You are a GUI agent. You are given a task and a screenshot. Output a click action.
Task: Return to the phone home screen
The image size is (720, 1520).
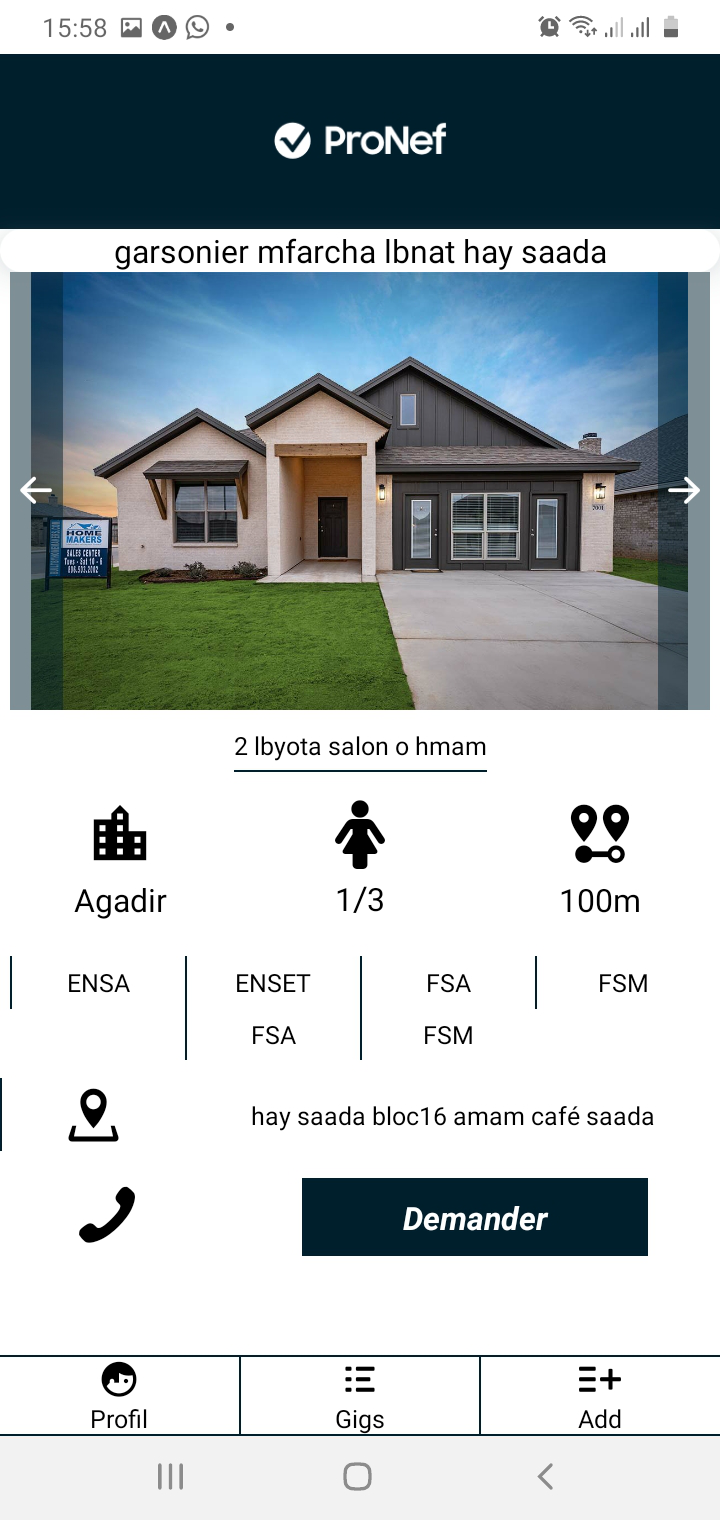tap(358, 1477)
